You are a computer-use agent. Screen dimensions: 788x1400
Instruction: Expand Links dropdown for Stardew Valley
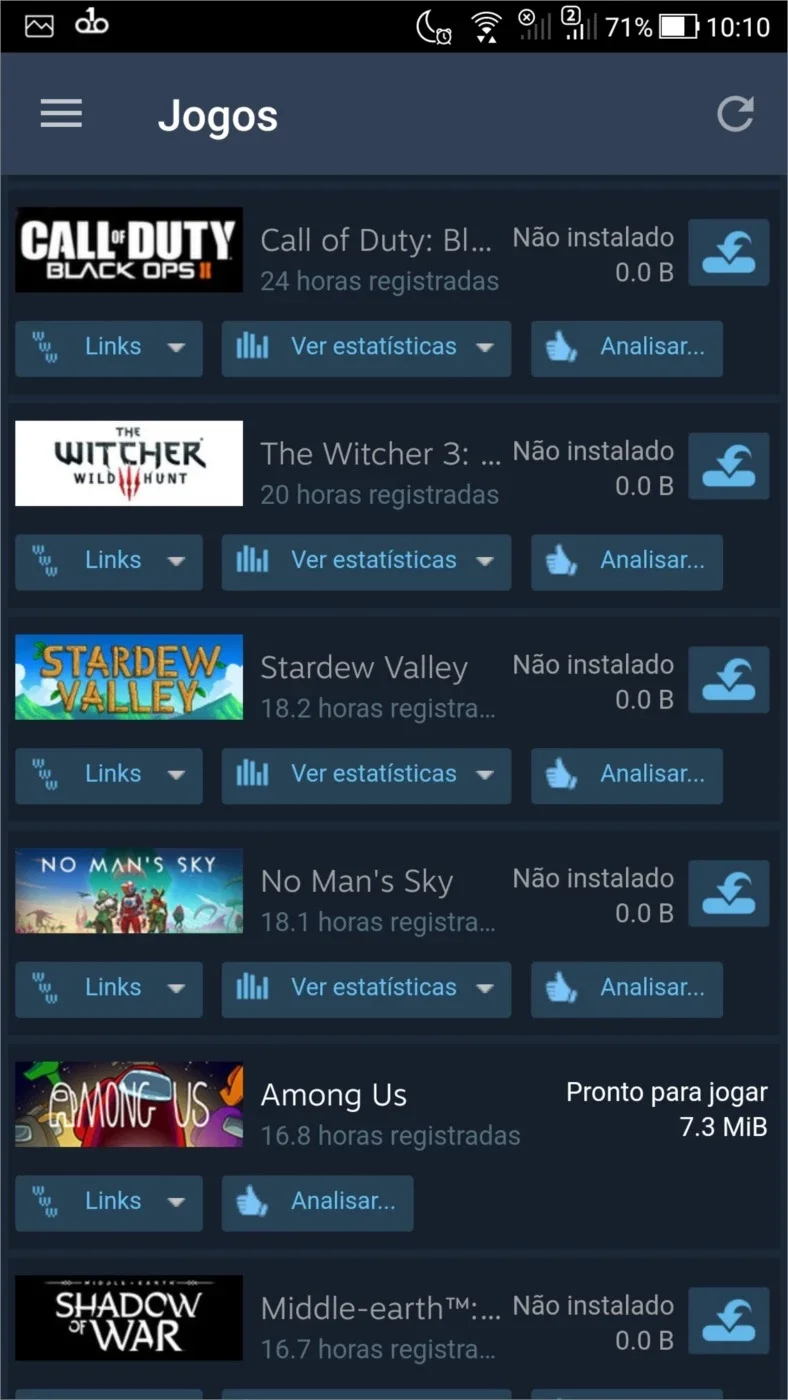(x=109, y=775)
